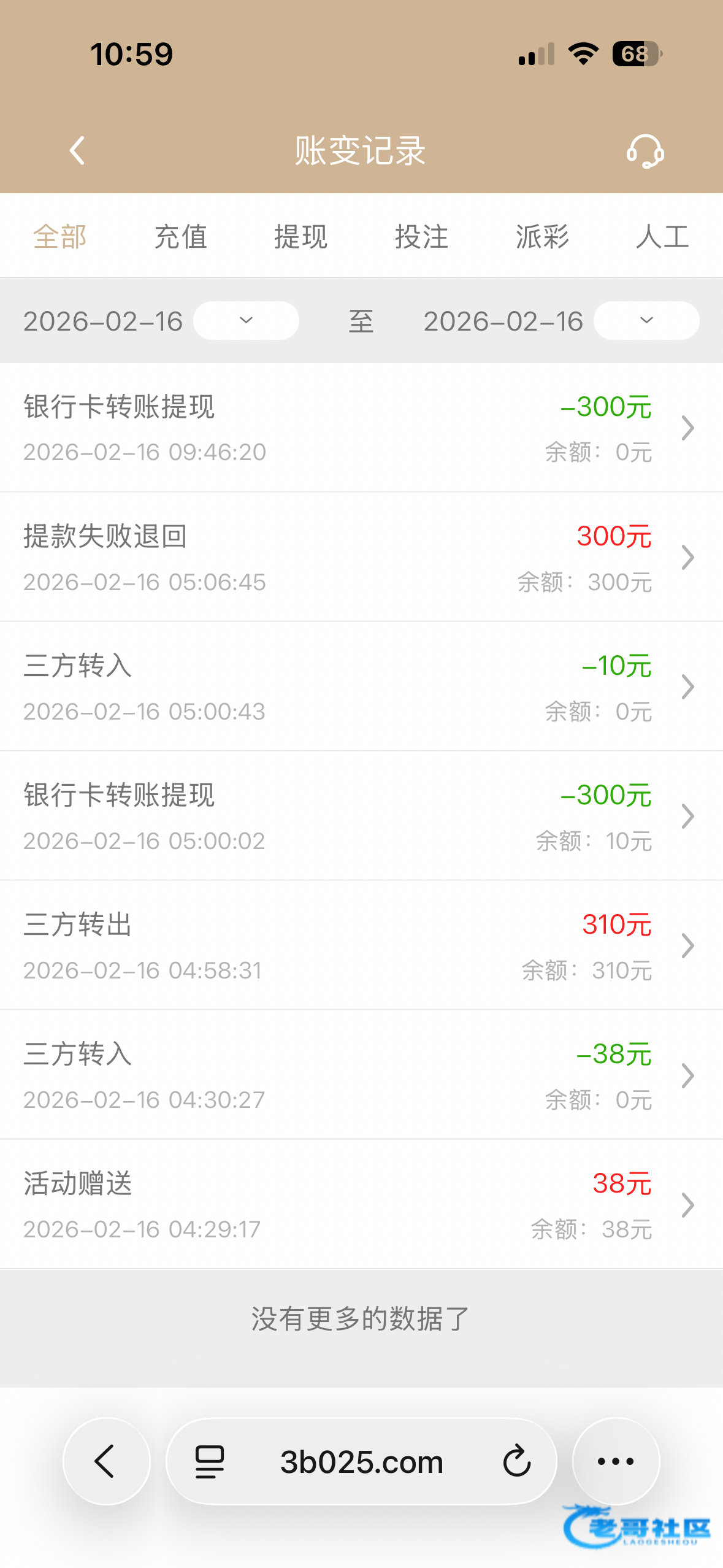
Task: Expand the start date dropdown
Action: (246, 320)
